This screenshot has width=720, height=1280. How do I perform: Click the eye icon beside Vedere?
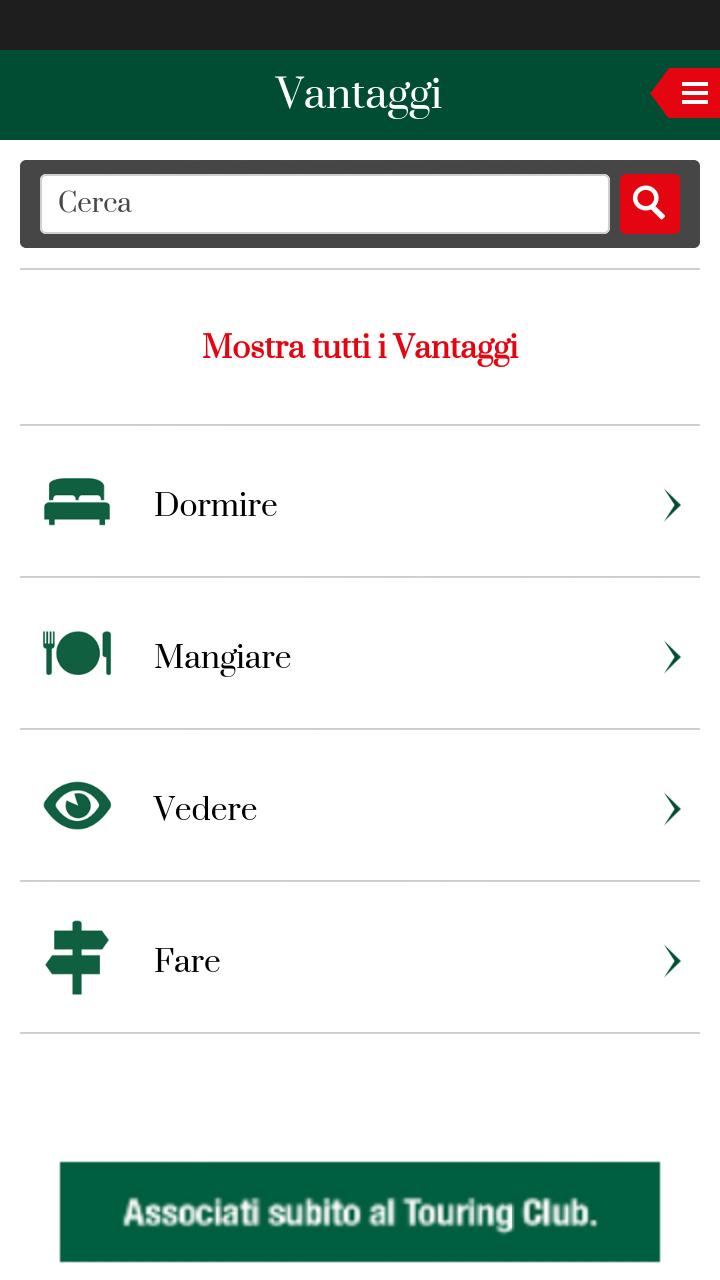(77, 805)
